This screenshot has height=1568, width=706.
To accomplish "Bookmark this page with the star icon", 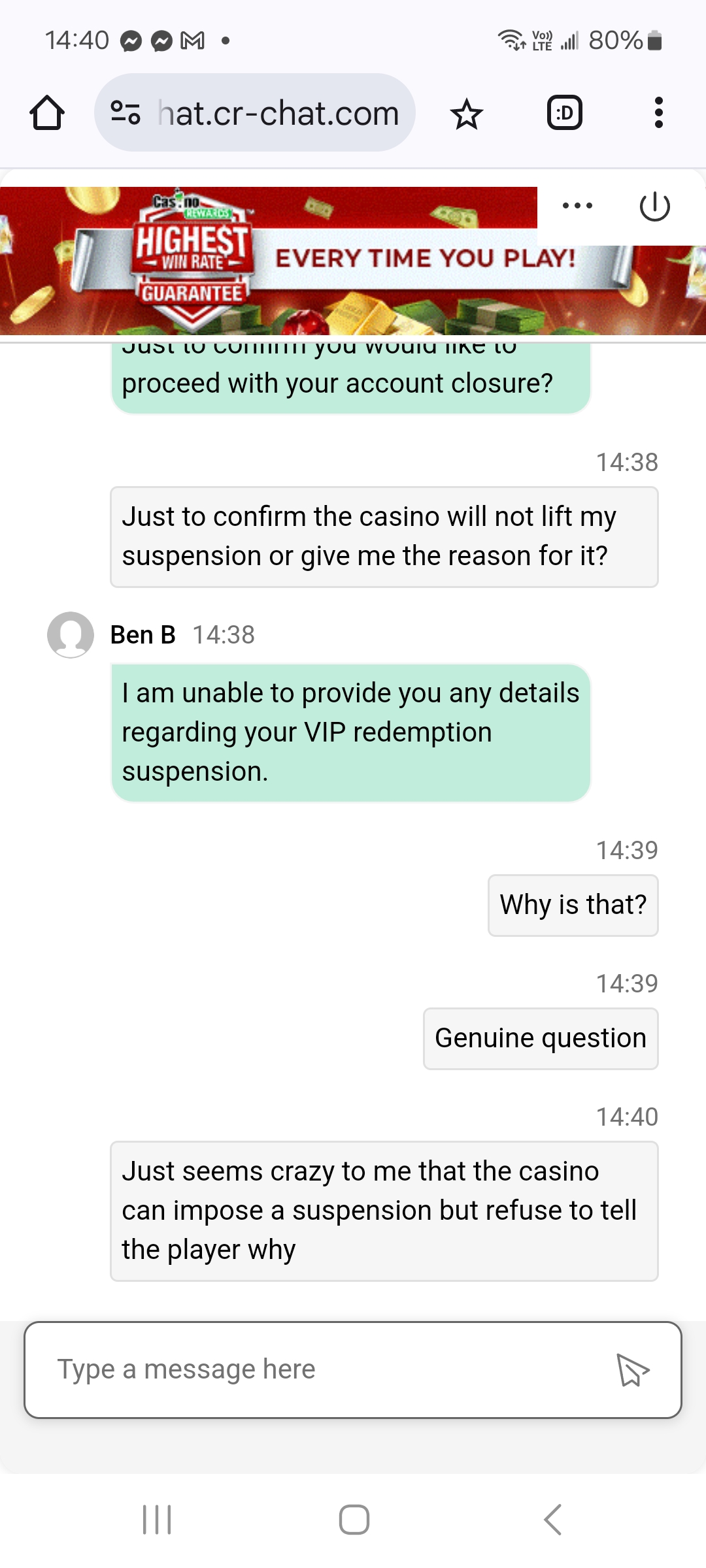I will 467,114.
